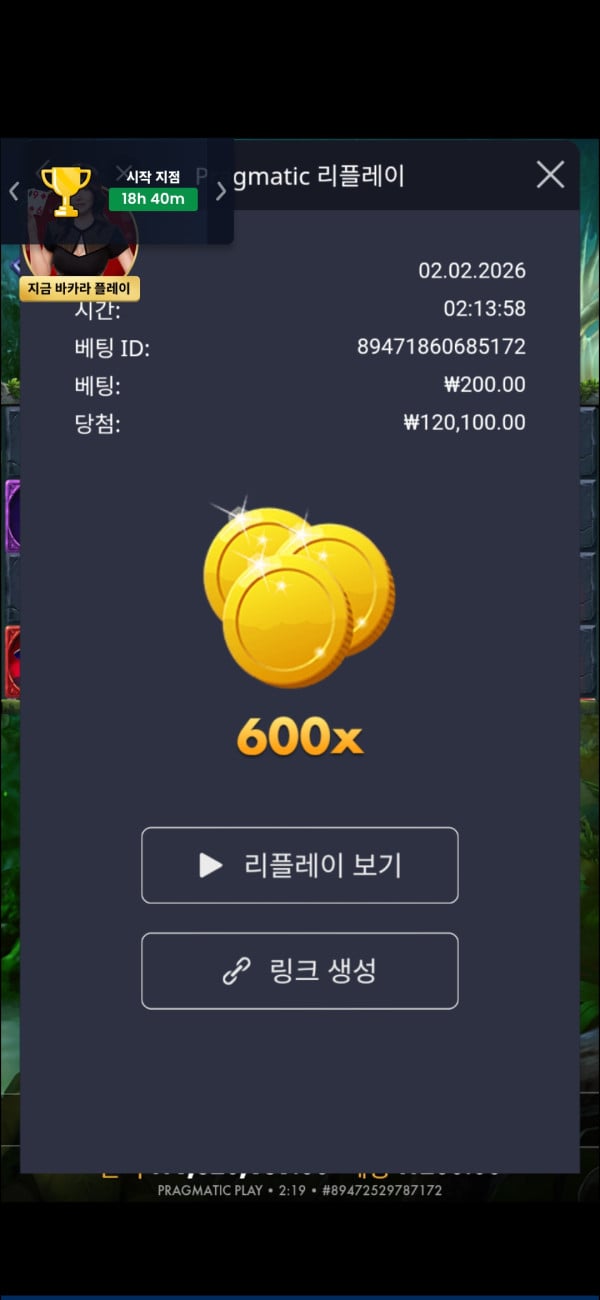Tap the 리플레이 보기 button
600x1300 pixels.
[300, 865]
